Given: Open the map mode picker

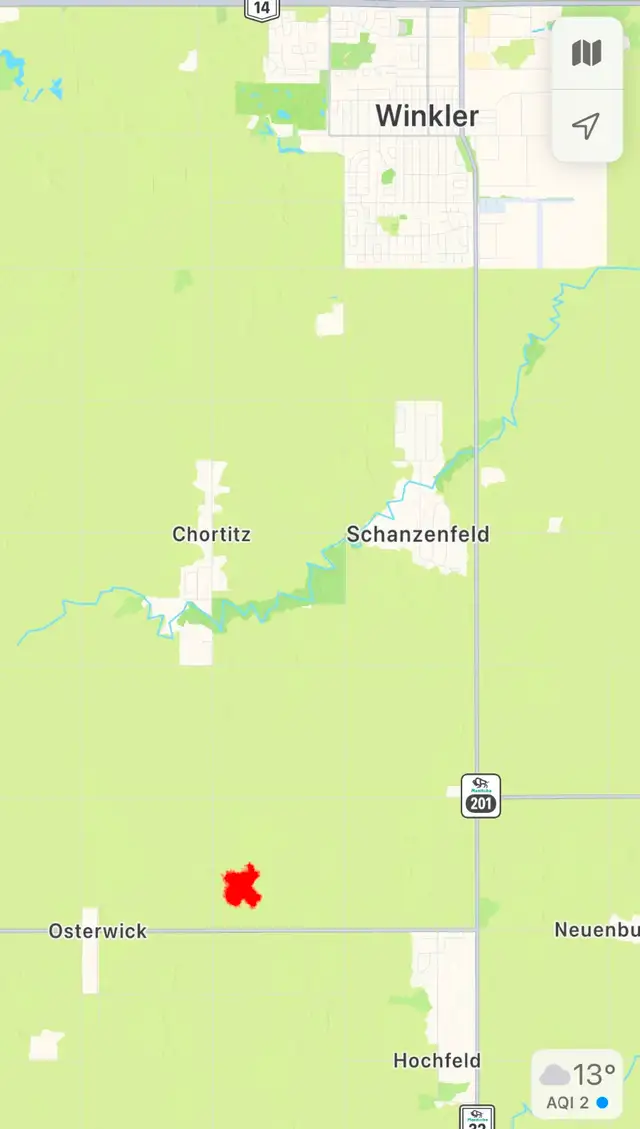Looking at the screenshot, I should 587,53.
